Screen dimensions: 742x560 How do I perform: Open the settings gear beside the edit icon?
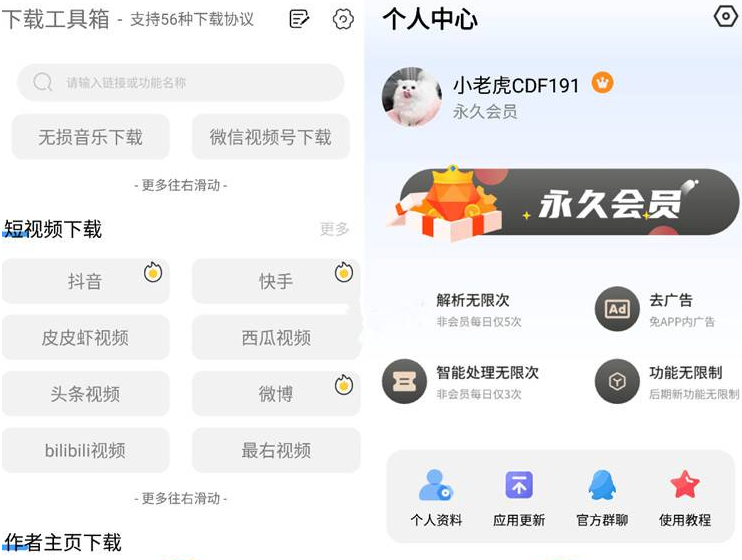pos(343,19)
